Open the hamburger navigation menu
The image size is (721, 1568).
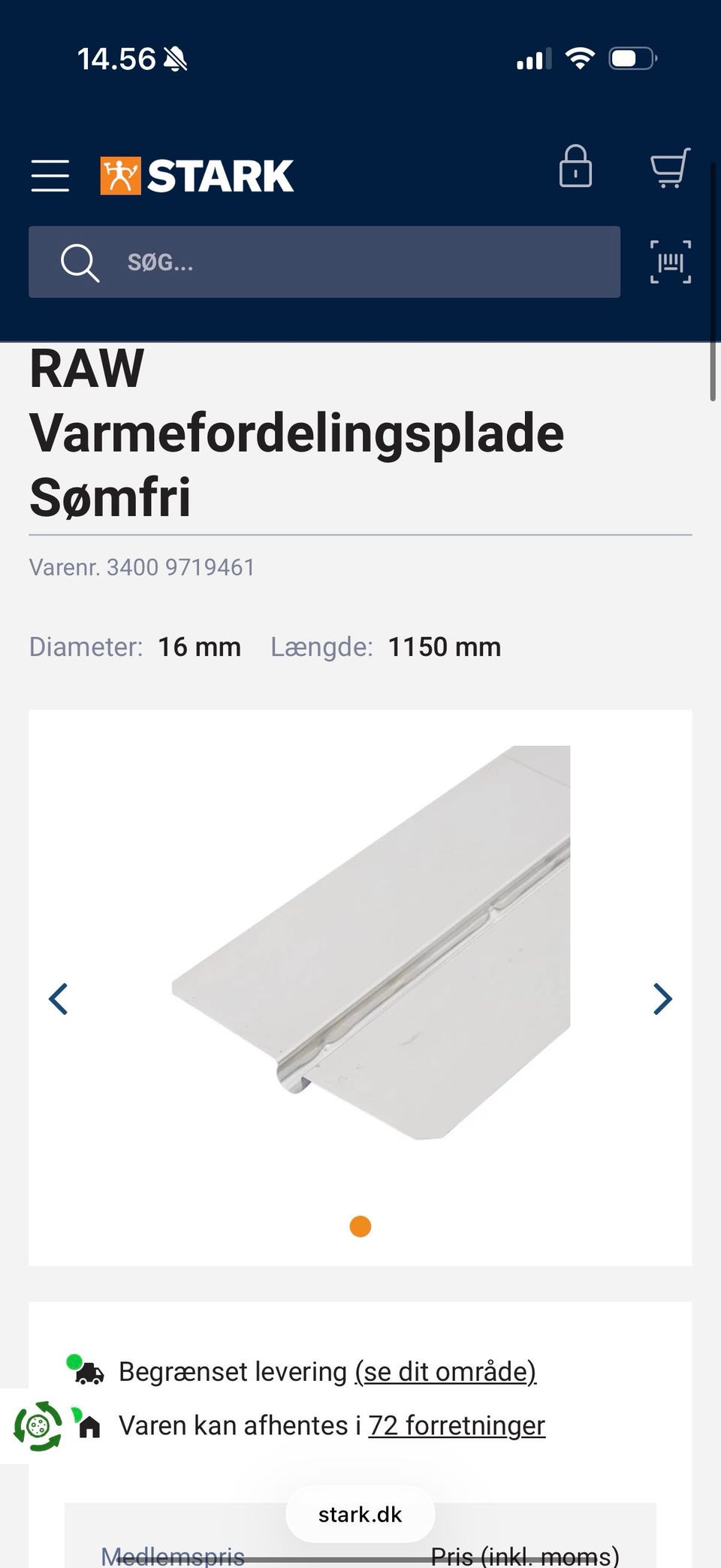point(50,174)
